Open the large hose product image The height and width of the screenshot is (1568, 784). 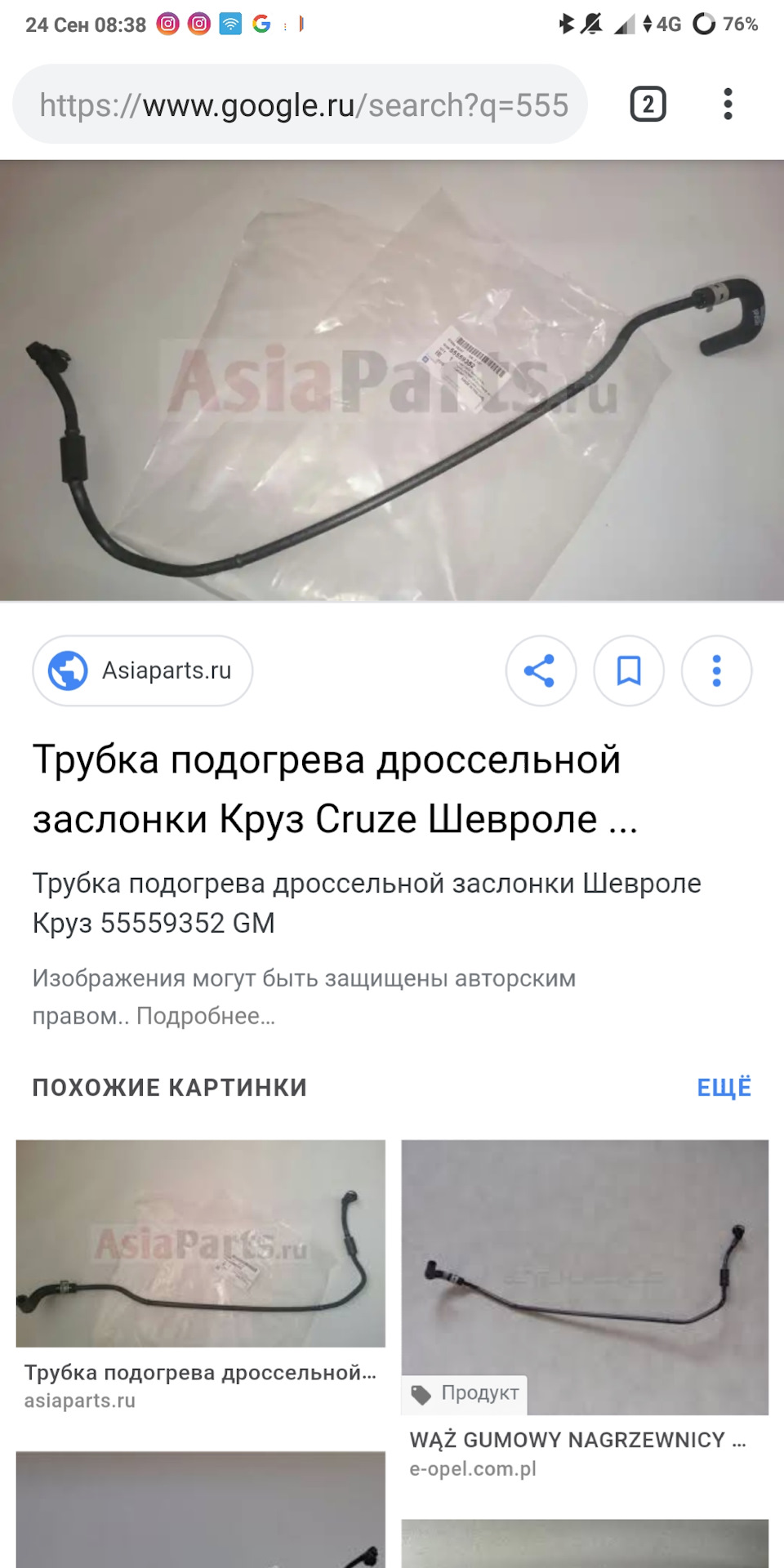(392, 381)
